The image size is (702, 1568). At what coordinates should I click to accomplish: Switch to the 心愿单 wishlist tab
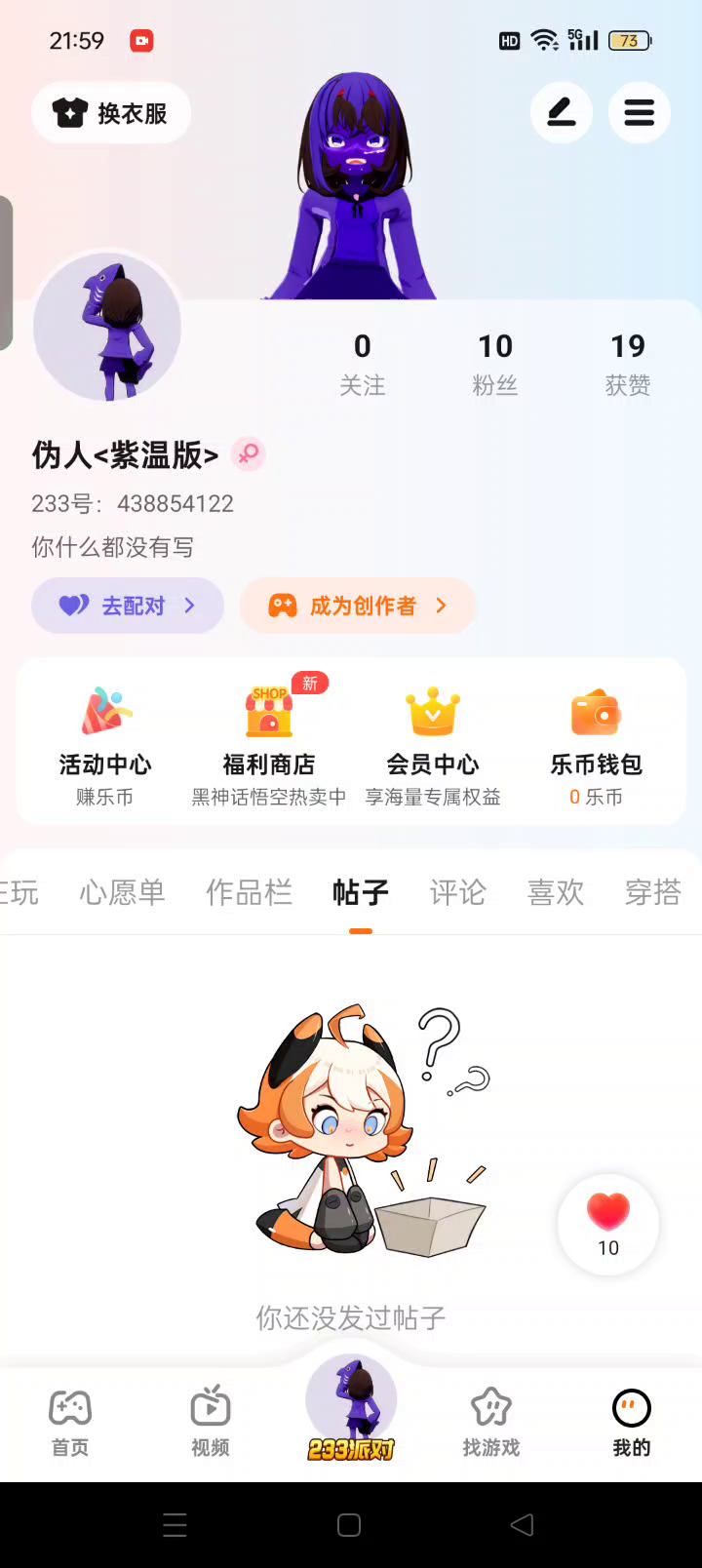point(122,892)
